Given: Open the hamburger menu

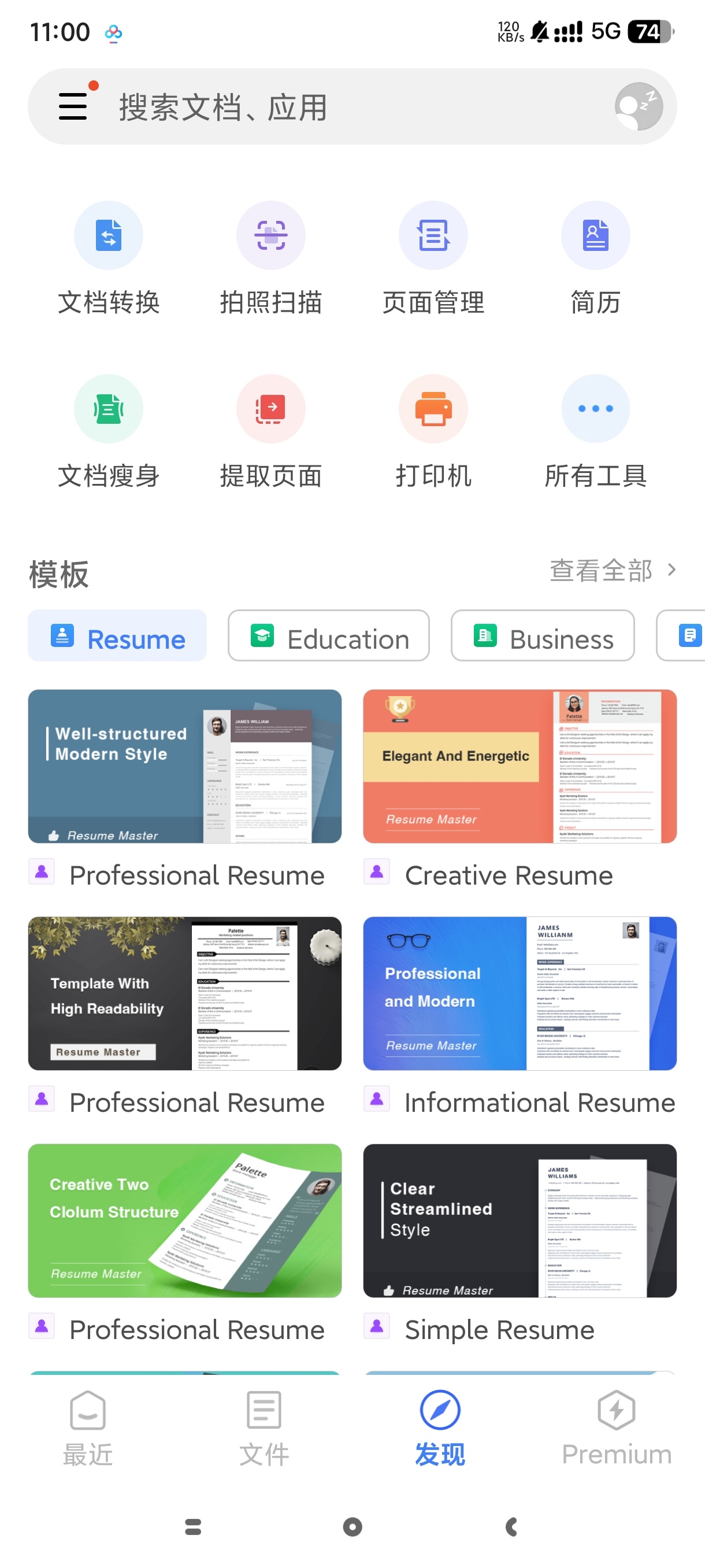Looking at the screenshot, I should [x=73, y=106].
